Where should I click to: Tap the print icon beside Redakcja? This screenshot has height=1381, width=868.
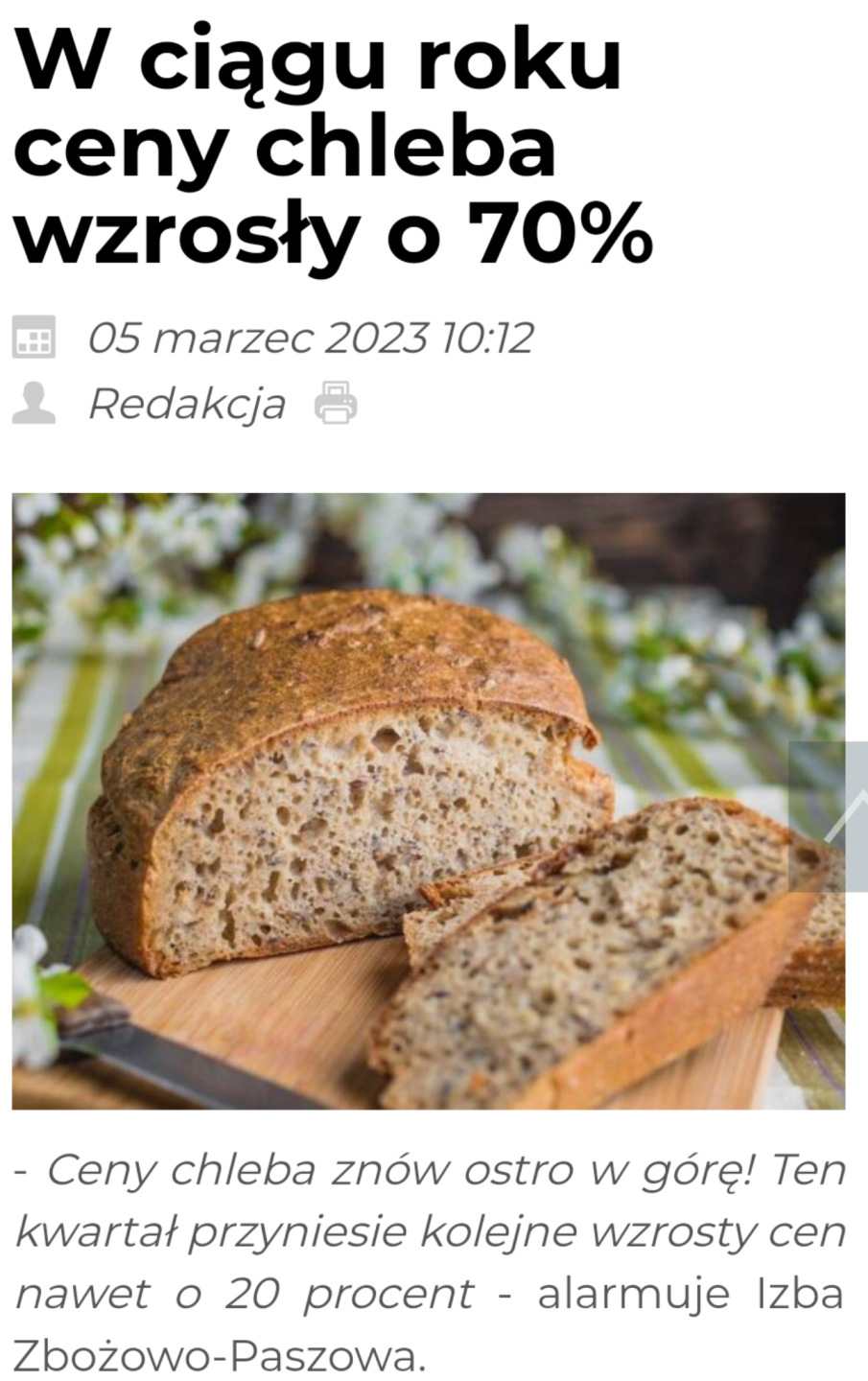click(x=336, y=403)
